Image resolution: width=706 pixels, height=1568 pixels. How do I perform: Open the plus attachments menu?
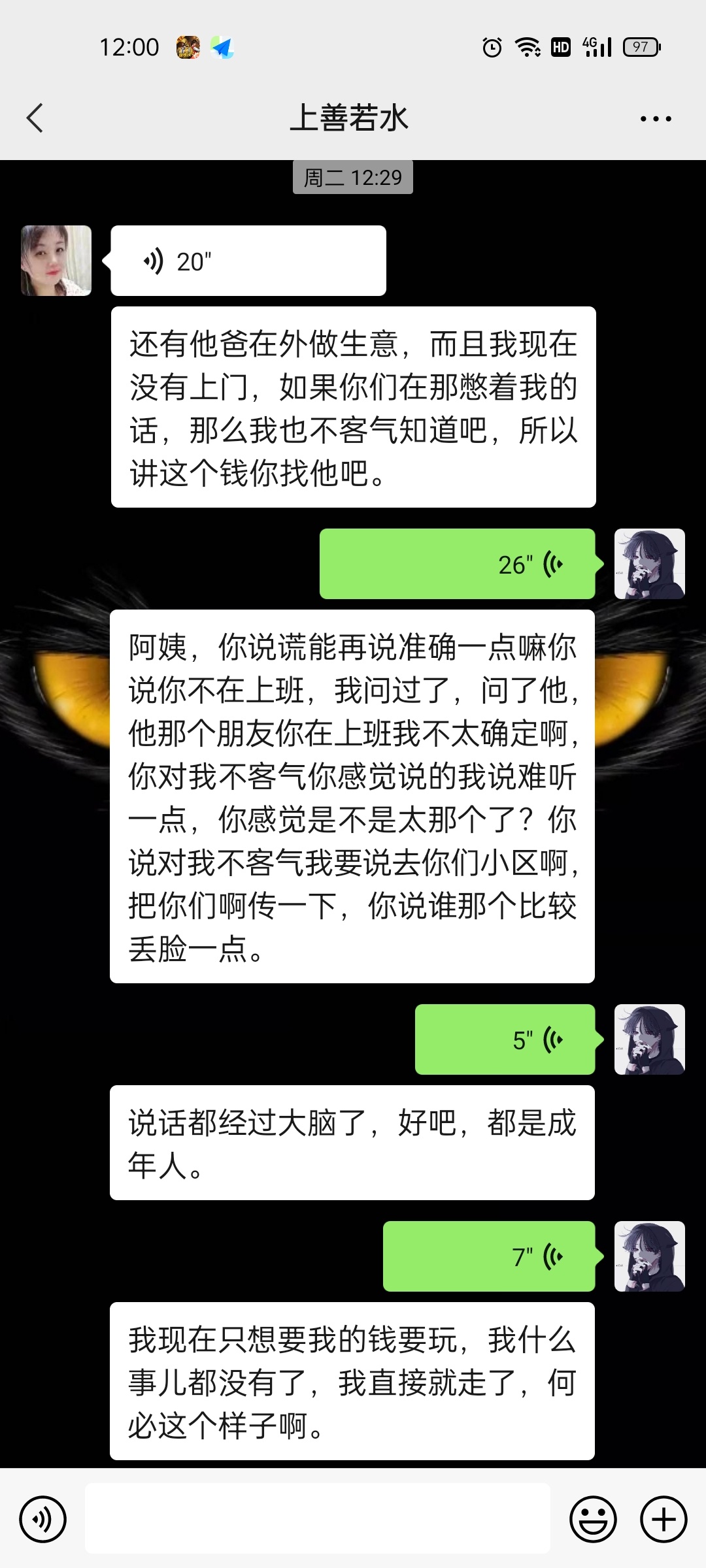(664, 1520)
